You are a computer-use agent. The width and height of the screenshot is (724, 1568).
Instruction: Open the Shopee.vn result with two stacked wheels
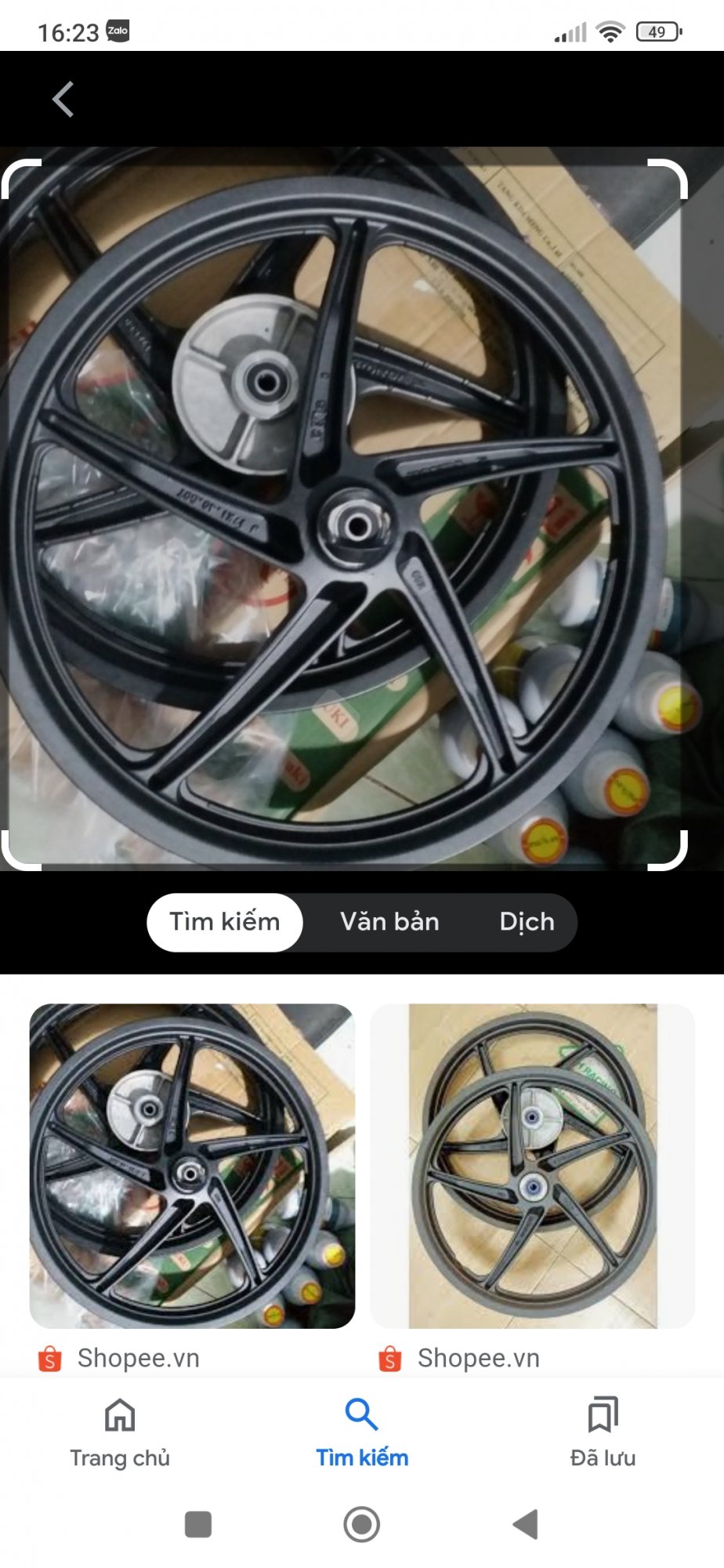532,1166
